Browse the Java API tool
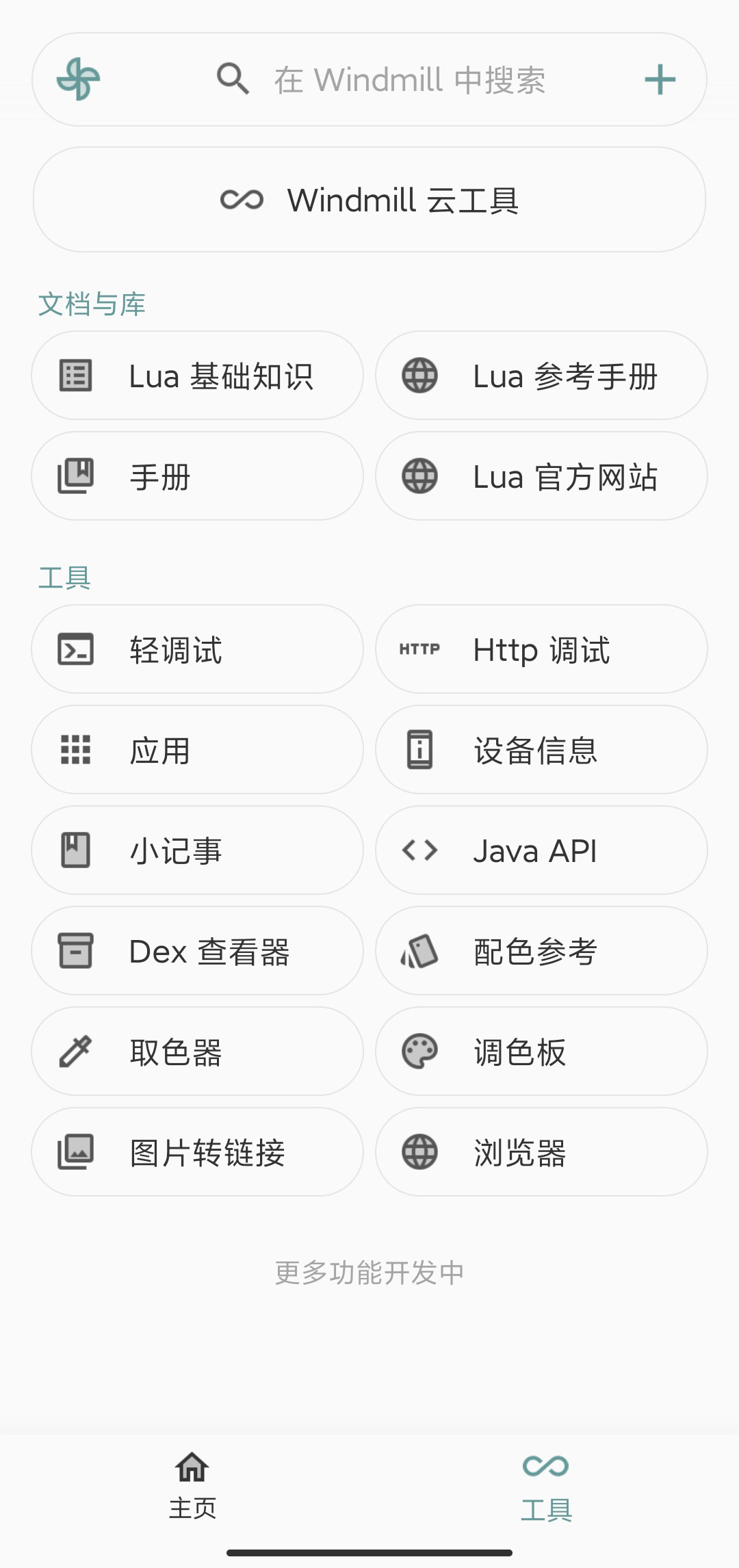 [x=541, y=850]
